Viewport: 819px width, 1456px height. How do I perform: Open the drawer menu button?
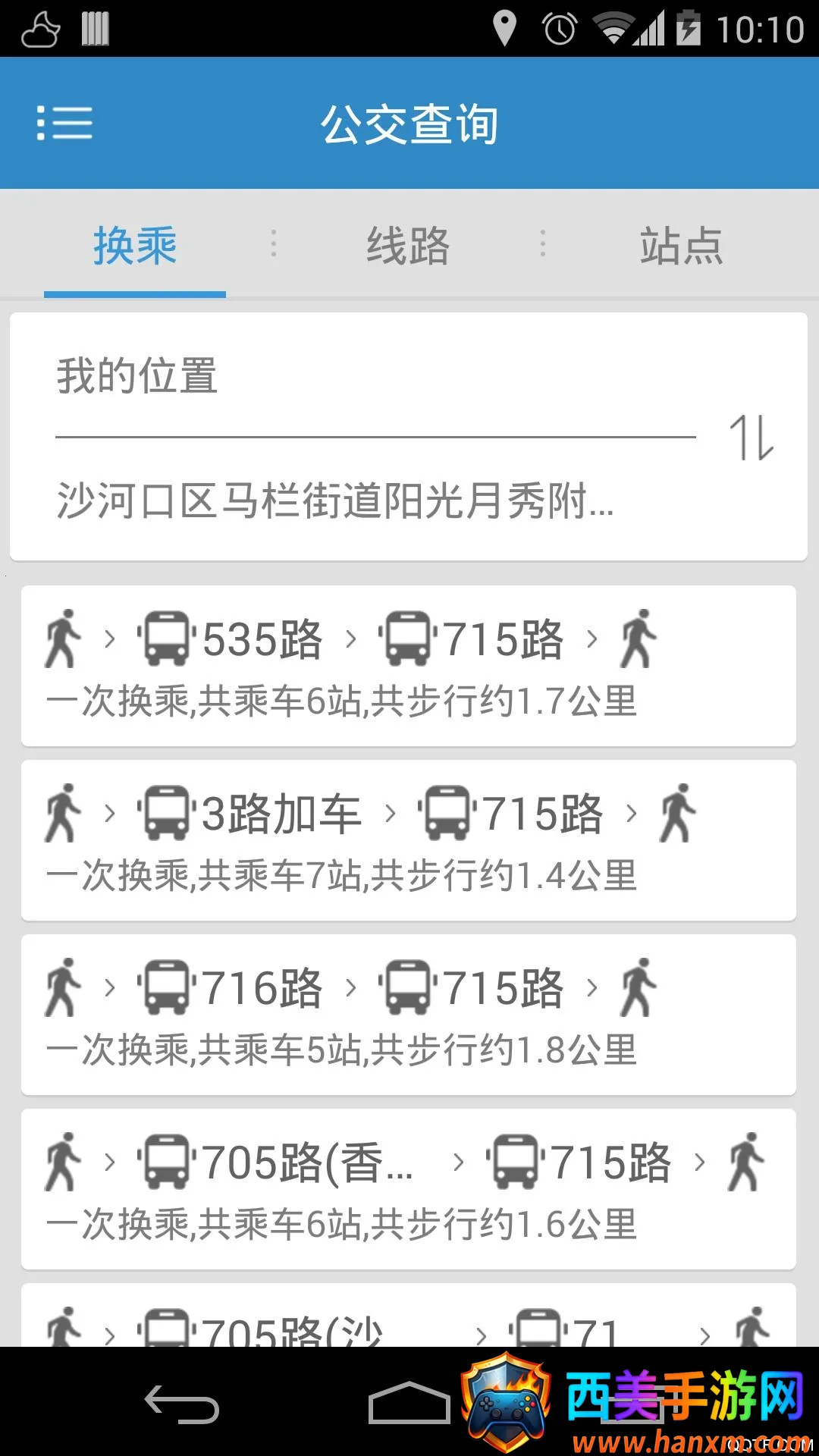point(65,123)
